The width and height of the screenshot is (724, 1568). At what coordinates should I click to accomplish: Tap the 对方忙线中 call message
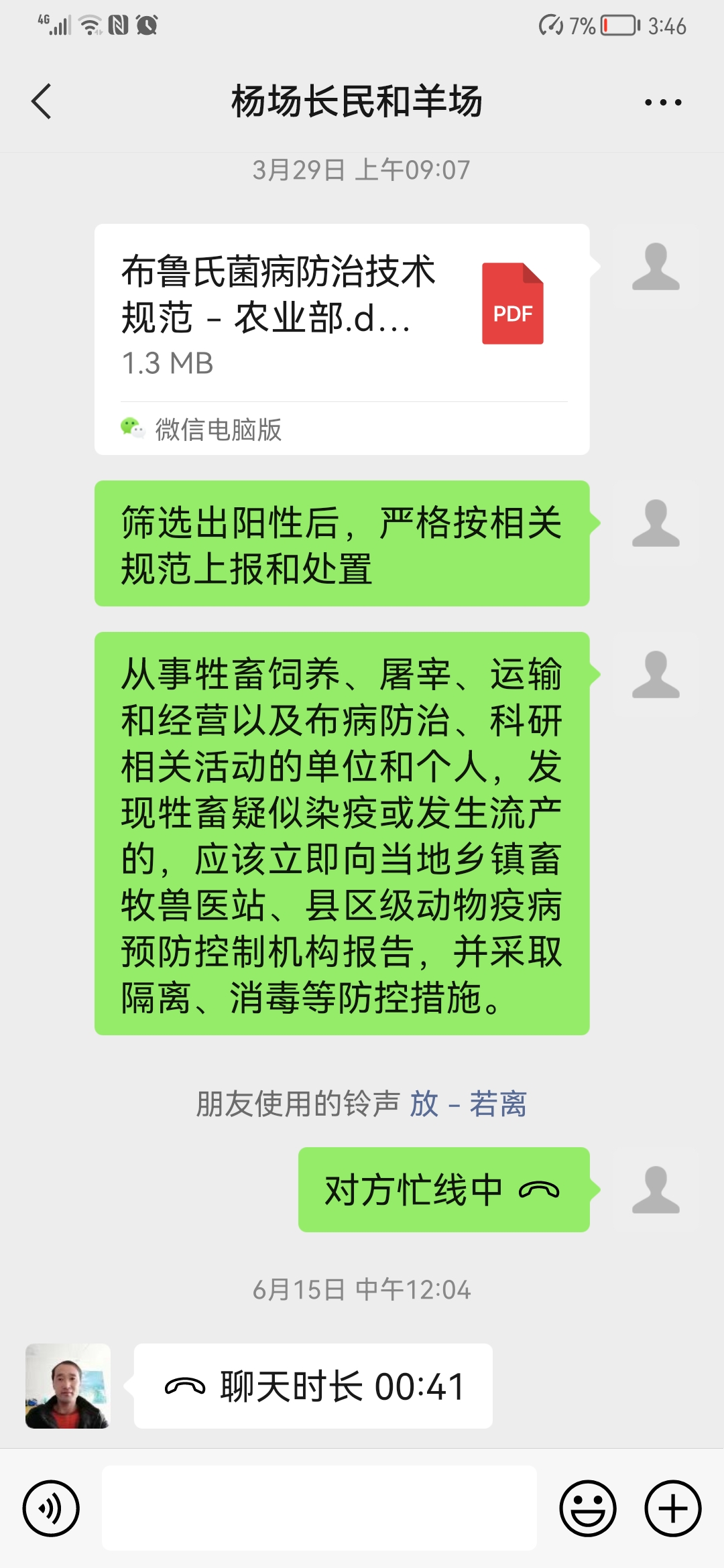point(444,1189)
